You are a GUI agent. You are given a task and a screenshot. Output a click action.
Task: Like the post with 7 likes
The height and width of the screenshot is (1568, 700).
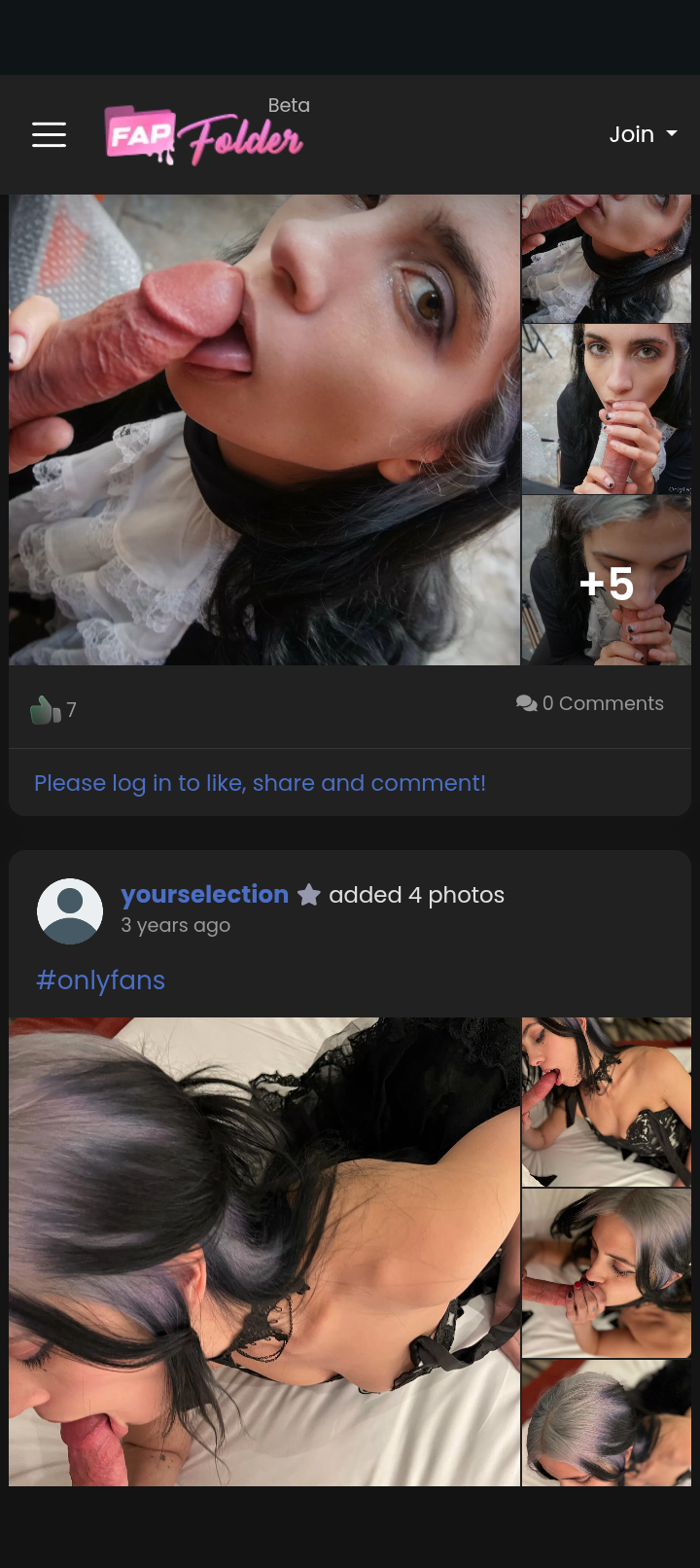[45, 710]
